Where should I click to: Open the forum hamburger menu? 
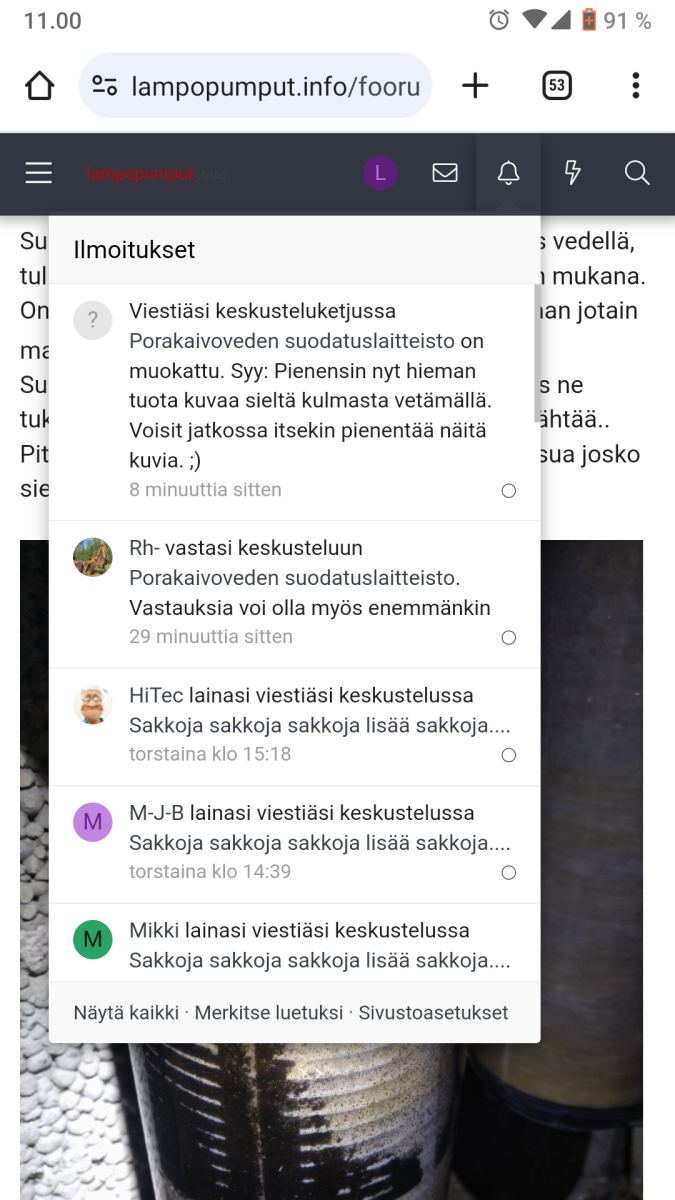39,174
